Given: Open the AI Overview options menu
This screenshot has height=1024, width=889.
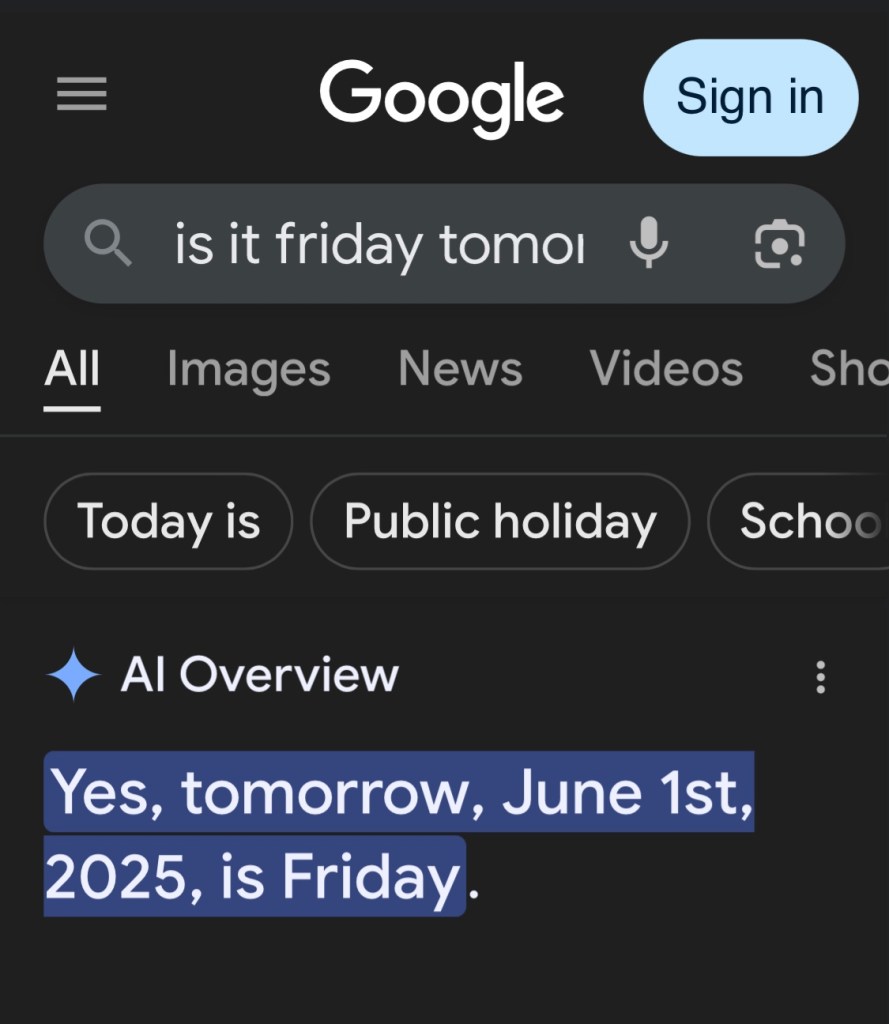Looking at the screenshot, I should (x=820, y=677).
